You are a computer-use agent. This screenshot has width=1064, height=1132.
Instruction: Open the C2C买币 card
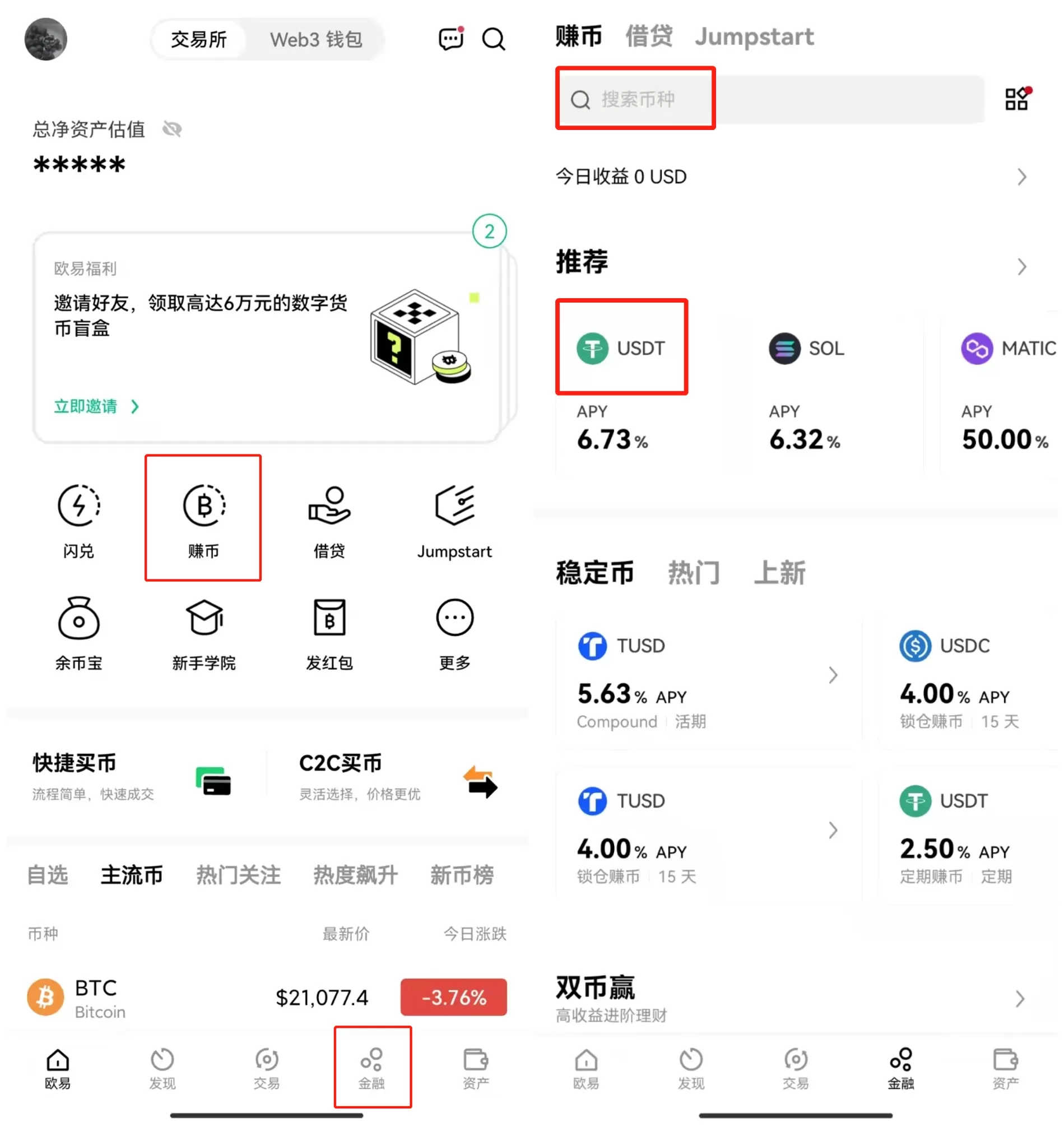click(x=397, y=777)
